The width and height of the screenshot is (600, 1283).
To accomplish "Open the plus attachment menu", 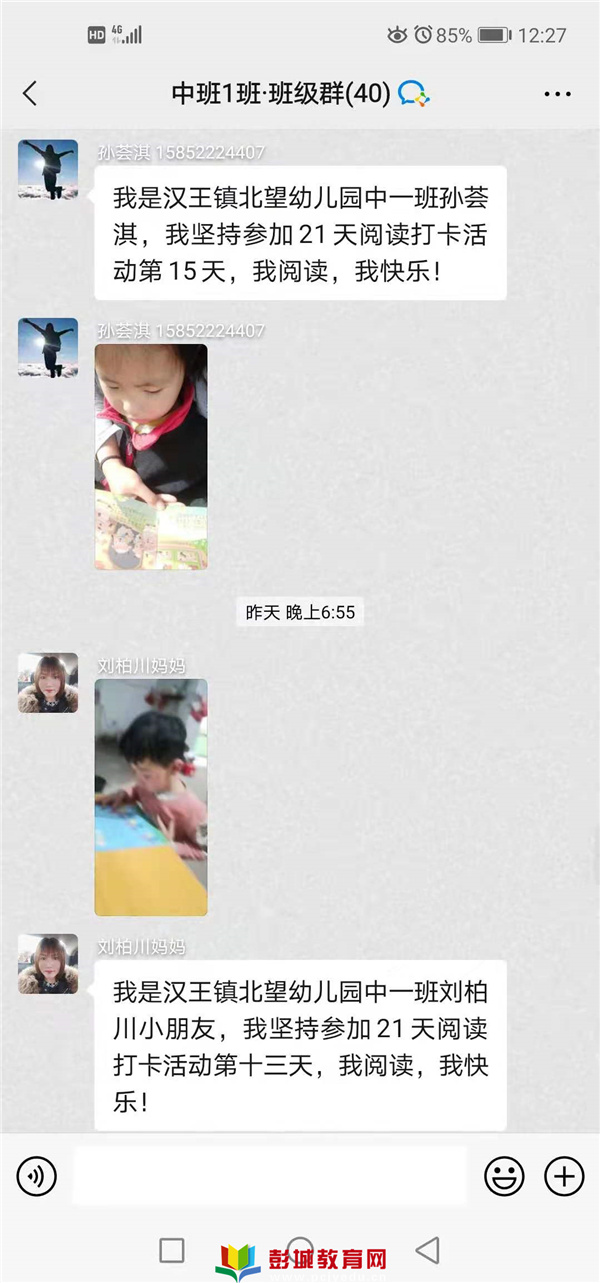I will click(x=564, y=1177).
